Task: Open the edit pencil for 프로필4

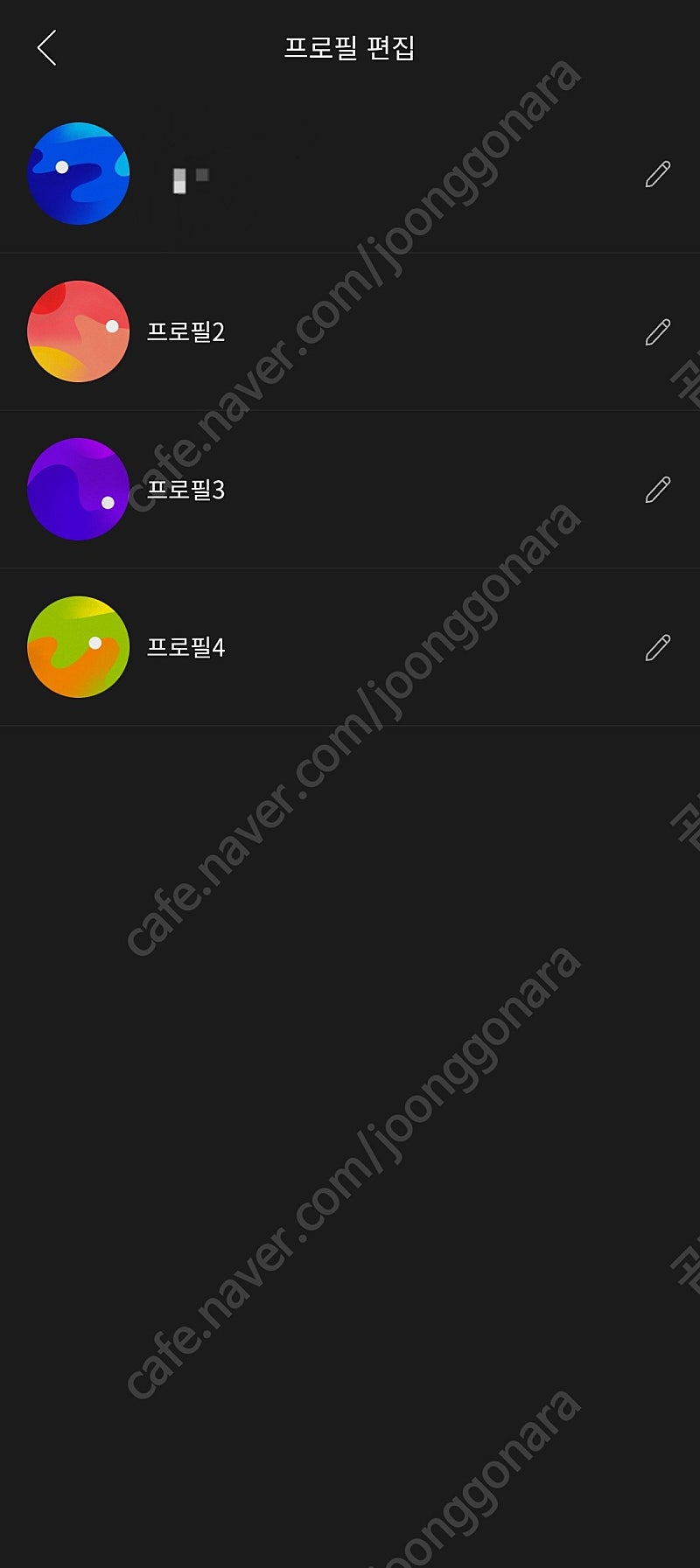Action: click(657, 647)
